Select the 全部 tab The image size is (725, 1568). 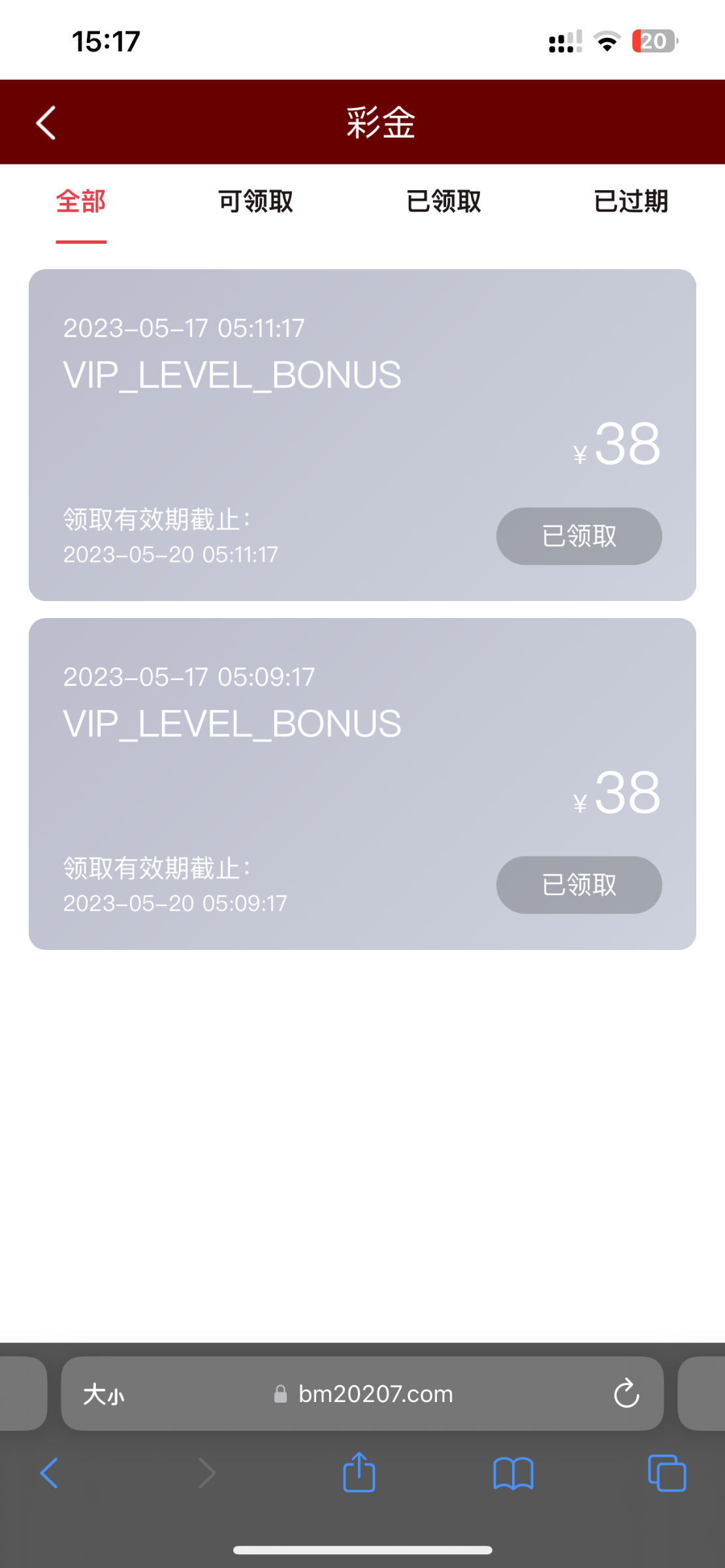(x=81, y=203)
